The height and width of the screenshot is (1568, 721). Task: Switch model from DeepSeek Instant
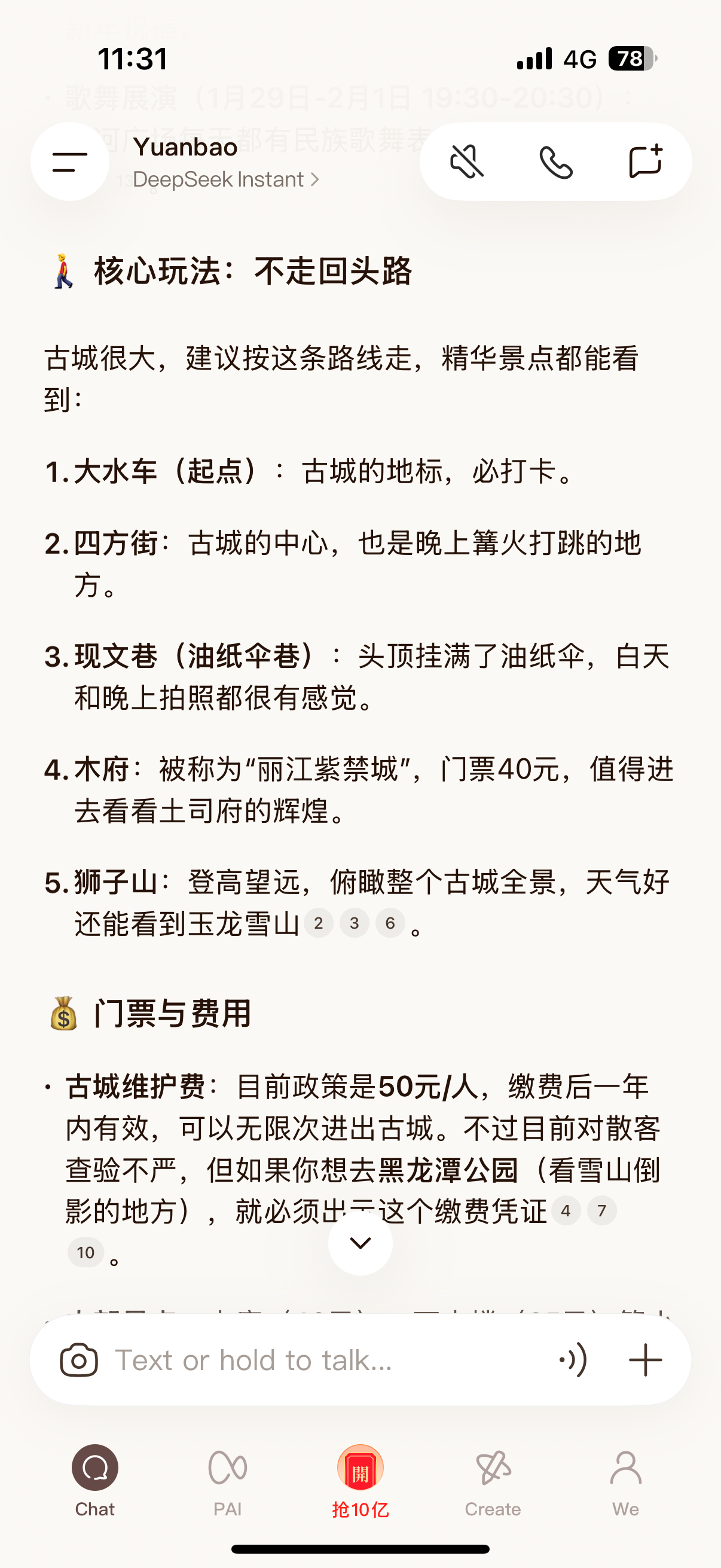click(225, 179)
